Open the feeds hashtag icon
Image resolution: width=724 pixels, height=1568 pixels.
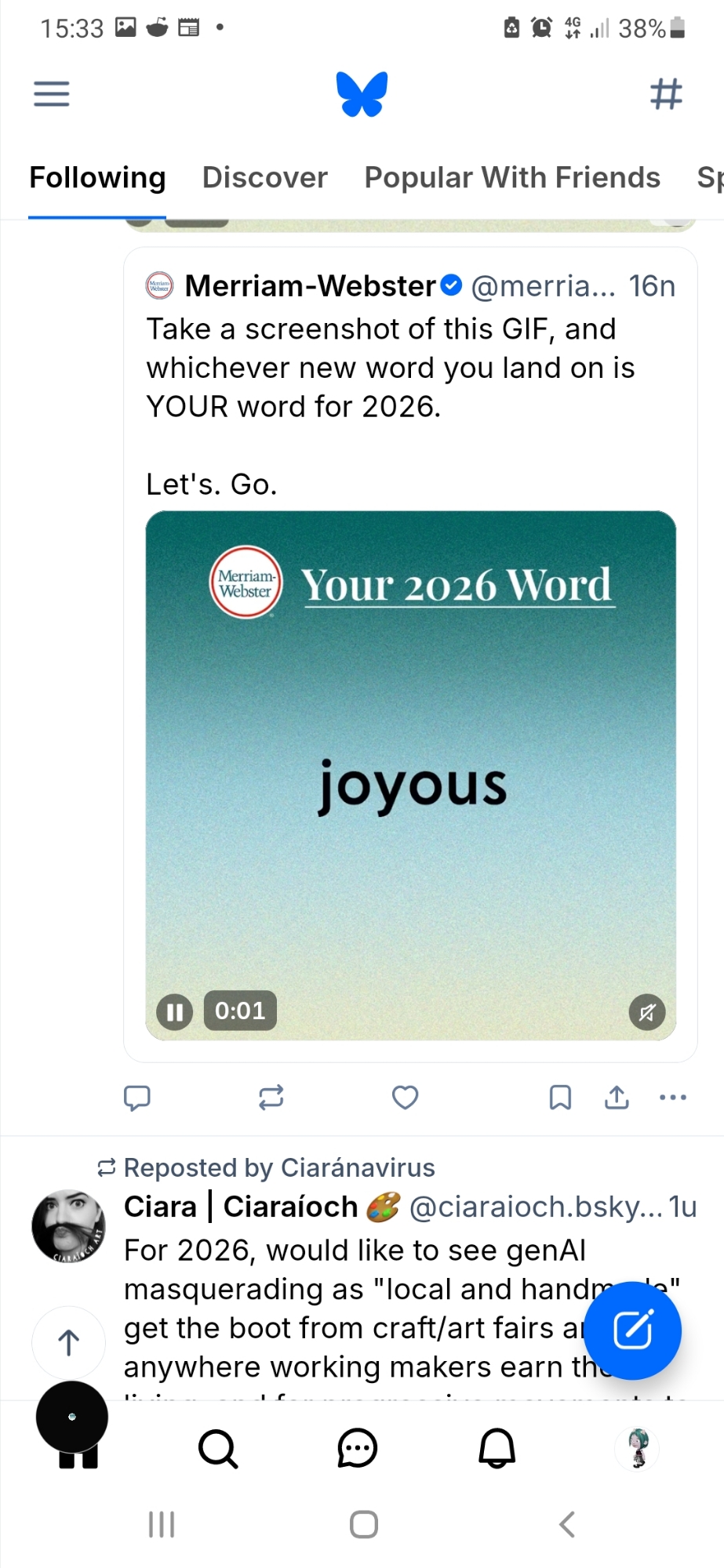(666, 94)
